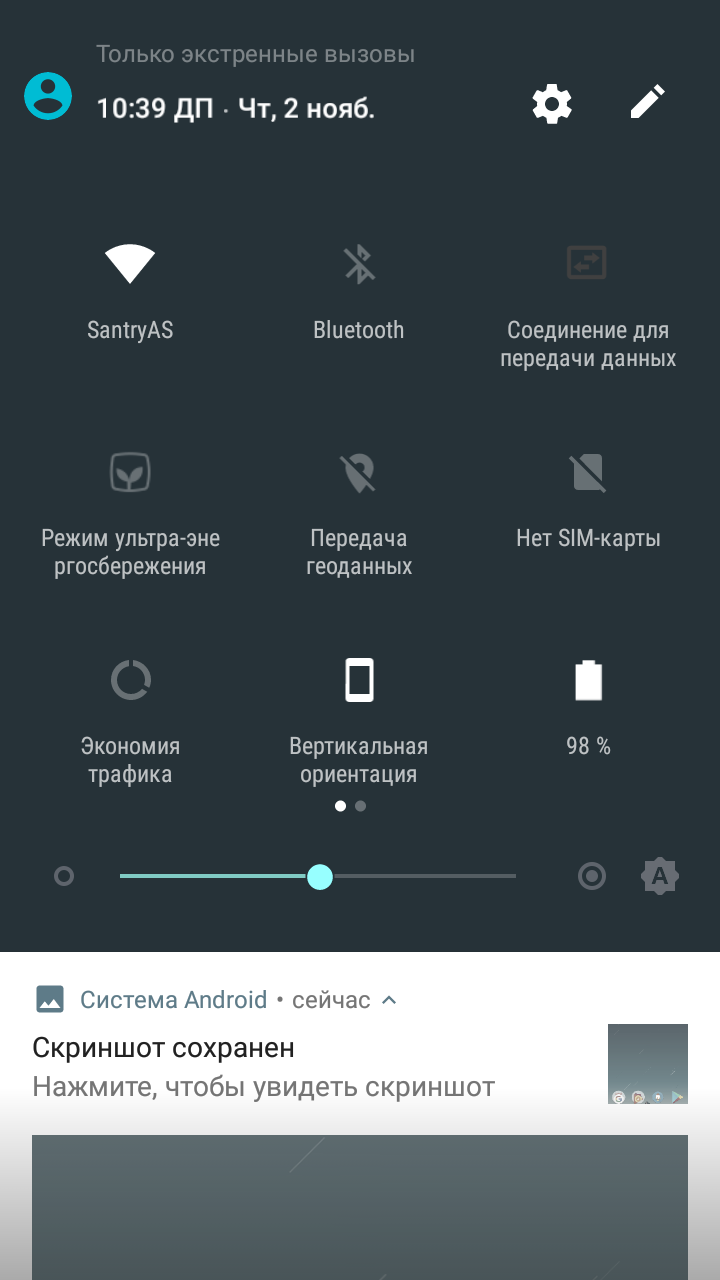Set brightness on the slider track

coord(318,877)
